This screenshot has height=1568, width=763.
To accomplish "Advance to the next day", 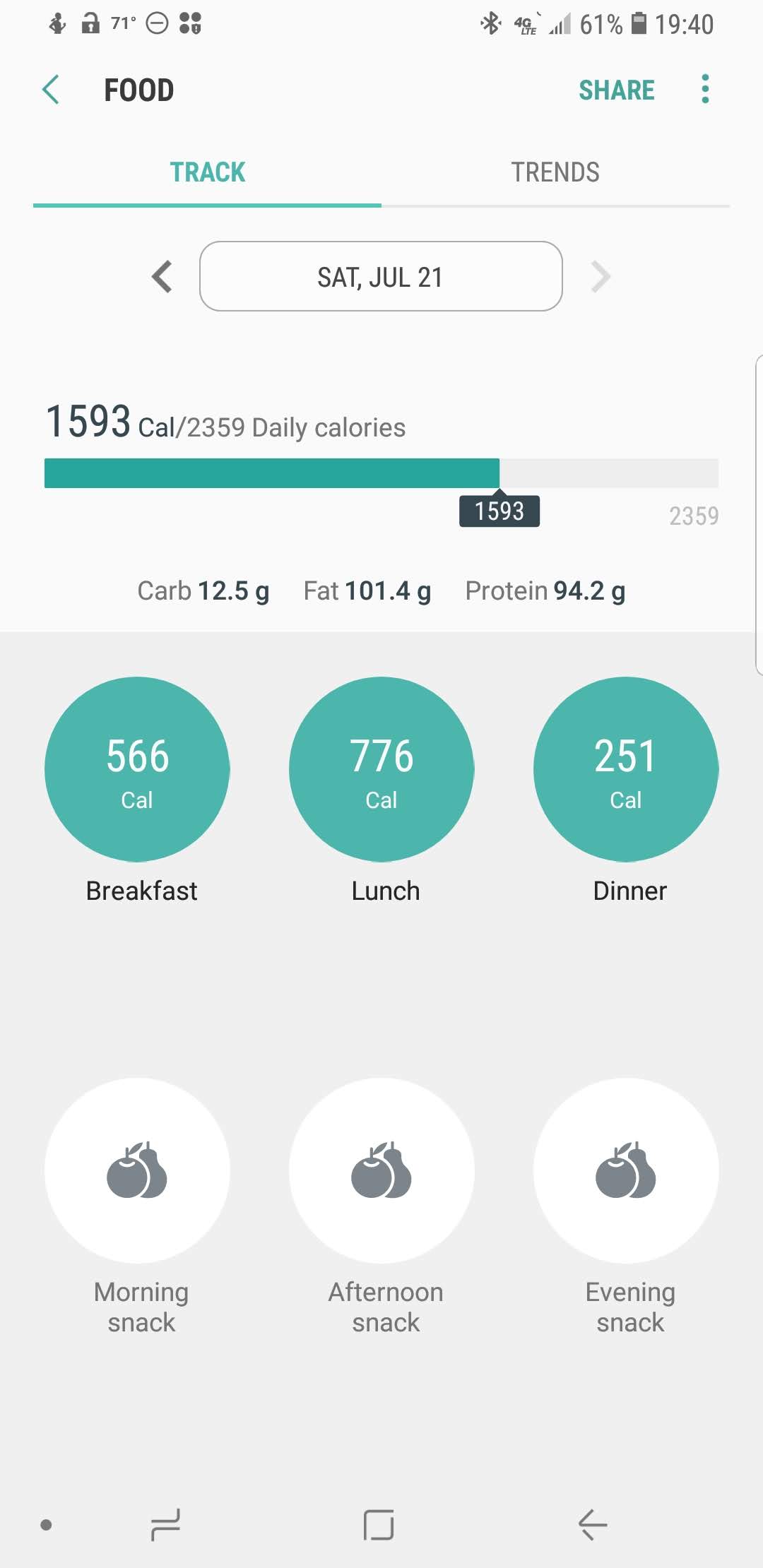I will [x=600, y=276].
